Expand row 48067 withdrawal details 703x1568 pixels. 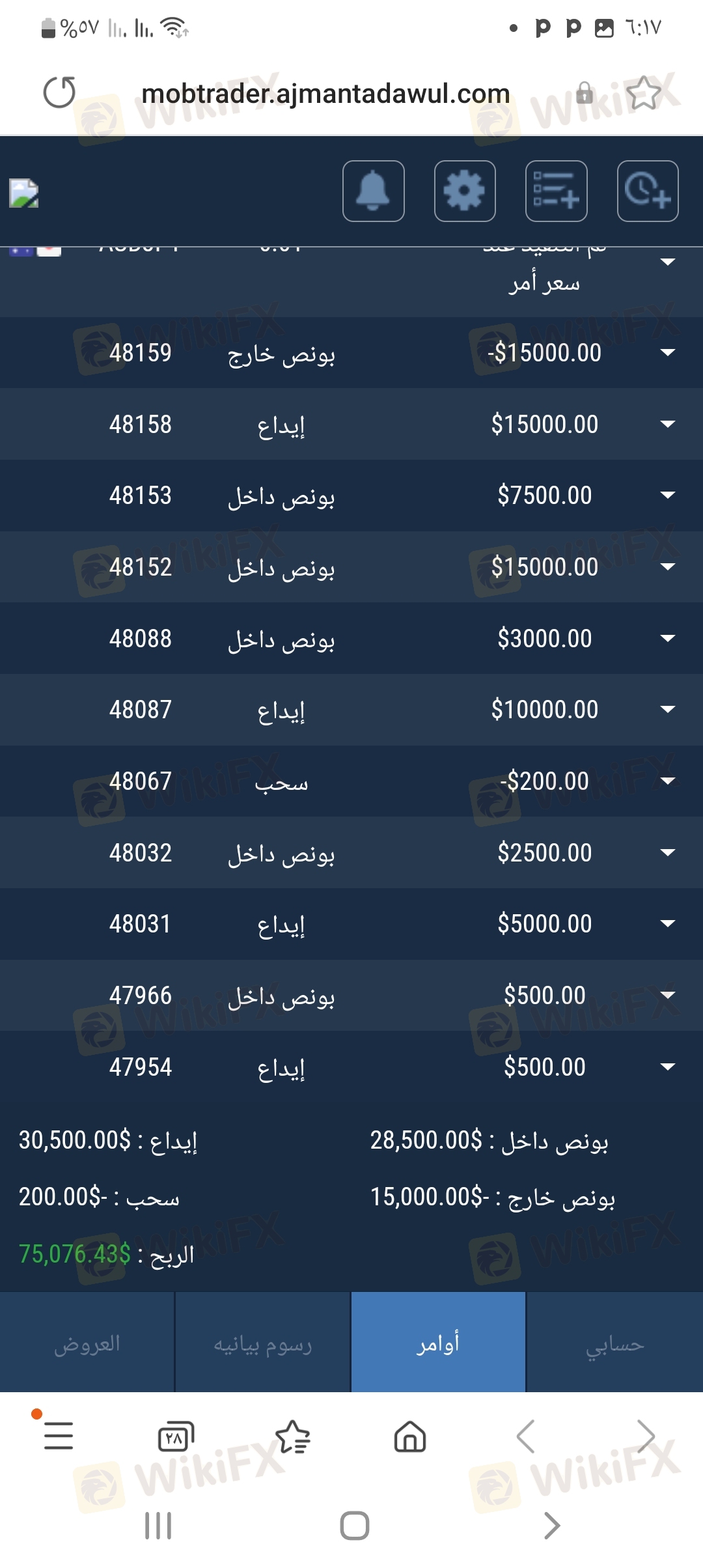(668, 781)
